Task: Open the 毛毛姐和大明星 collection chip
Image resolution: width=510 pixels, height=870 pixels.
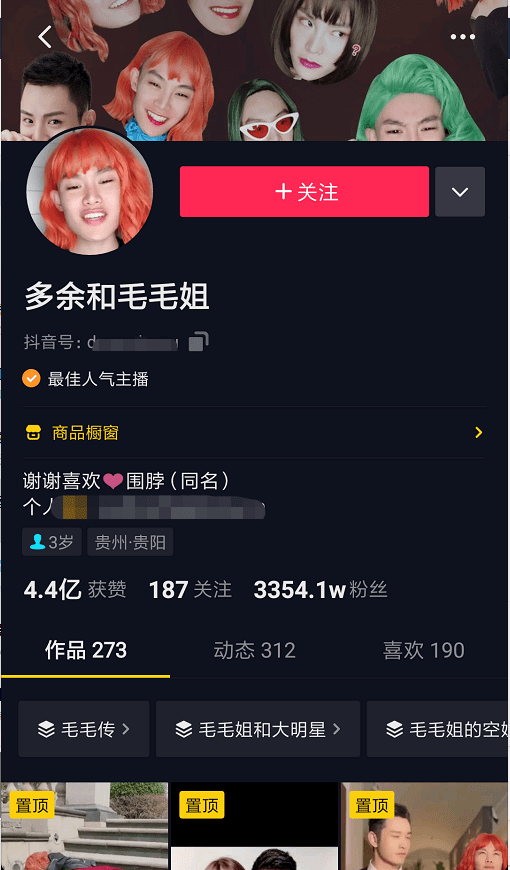Action: pyautogui.click(x=258, y=729)
